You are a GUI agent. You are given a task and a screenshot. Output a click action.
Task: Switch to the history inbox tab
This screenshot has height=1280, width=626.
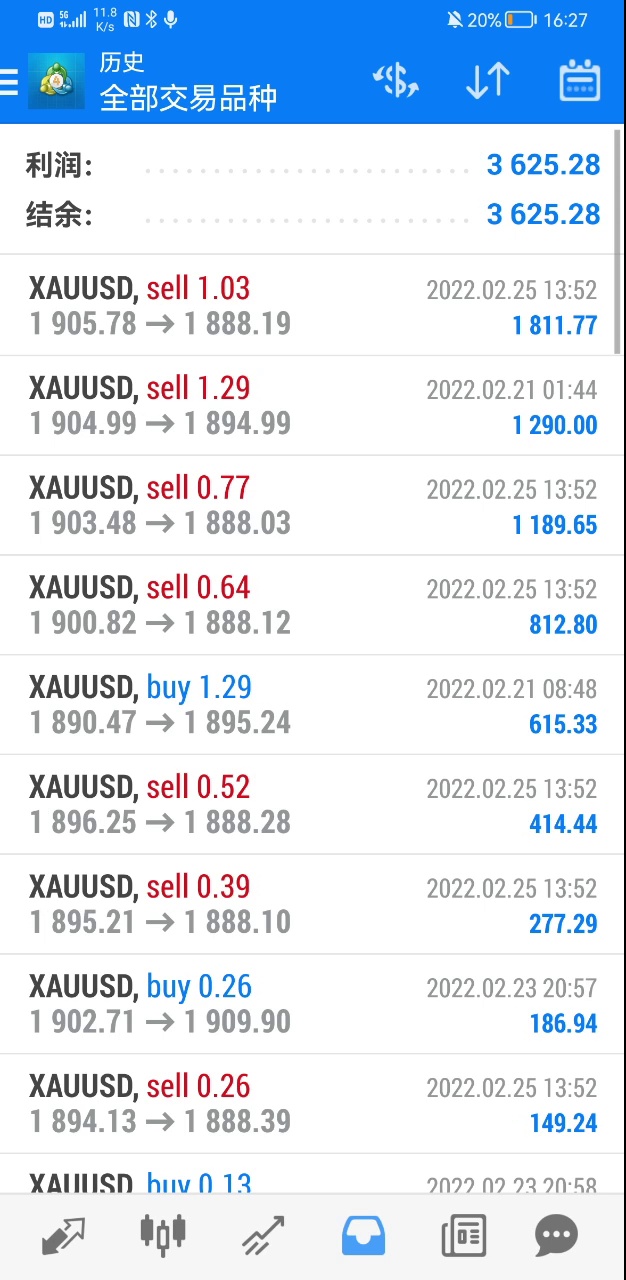pyautogui.click(x=363, y=1236)
